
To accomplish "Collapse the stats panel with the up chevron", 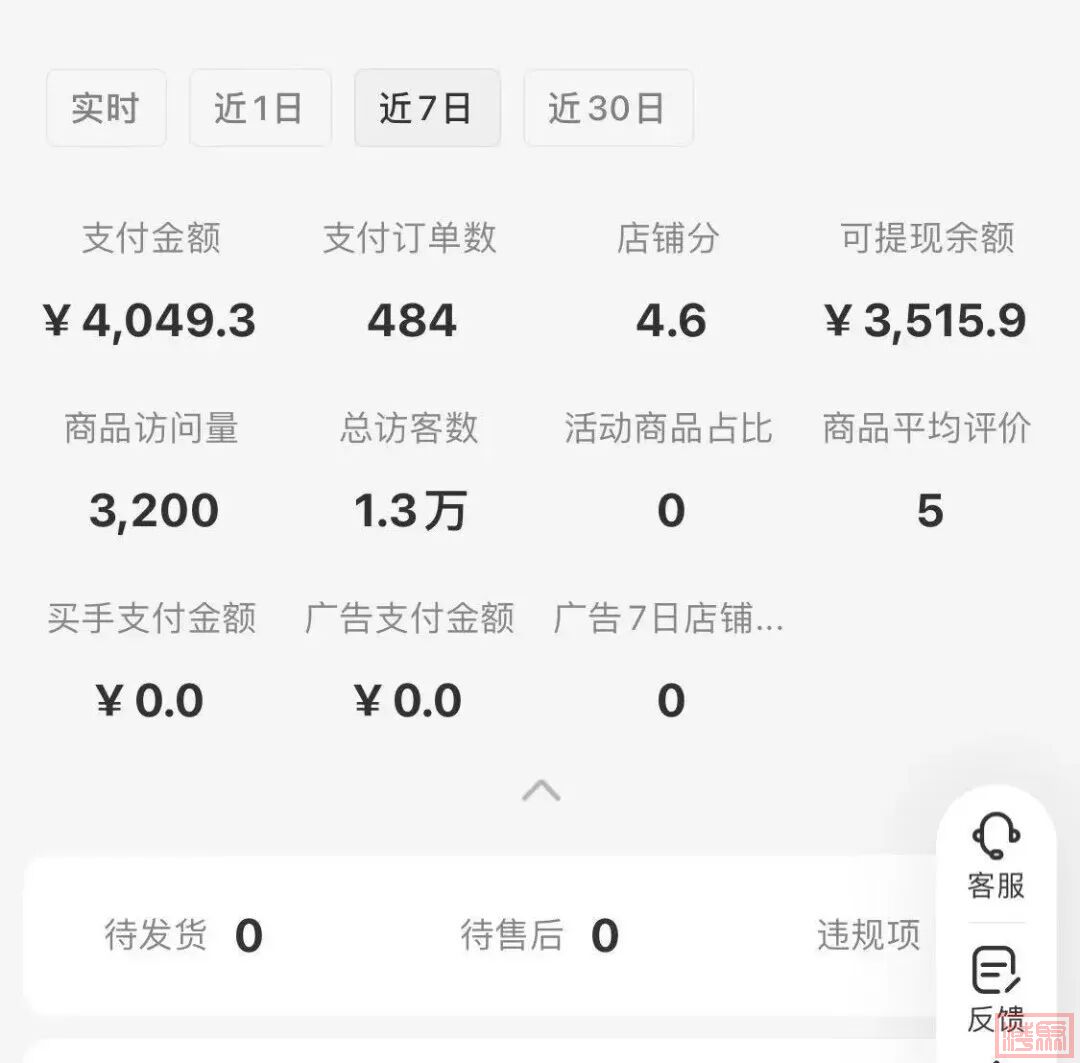I will [x=541, y=792].
